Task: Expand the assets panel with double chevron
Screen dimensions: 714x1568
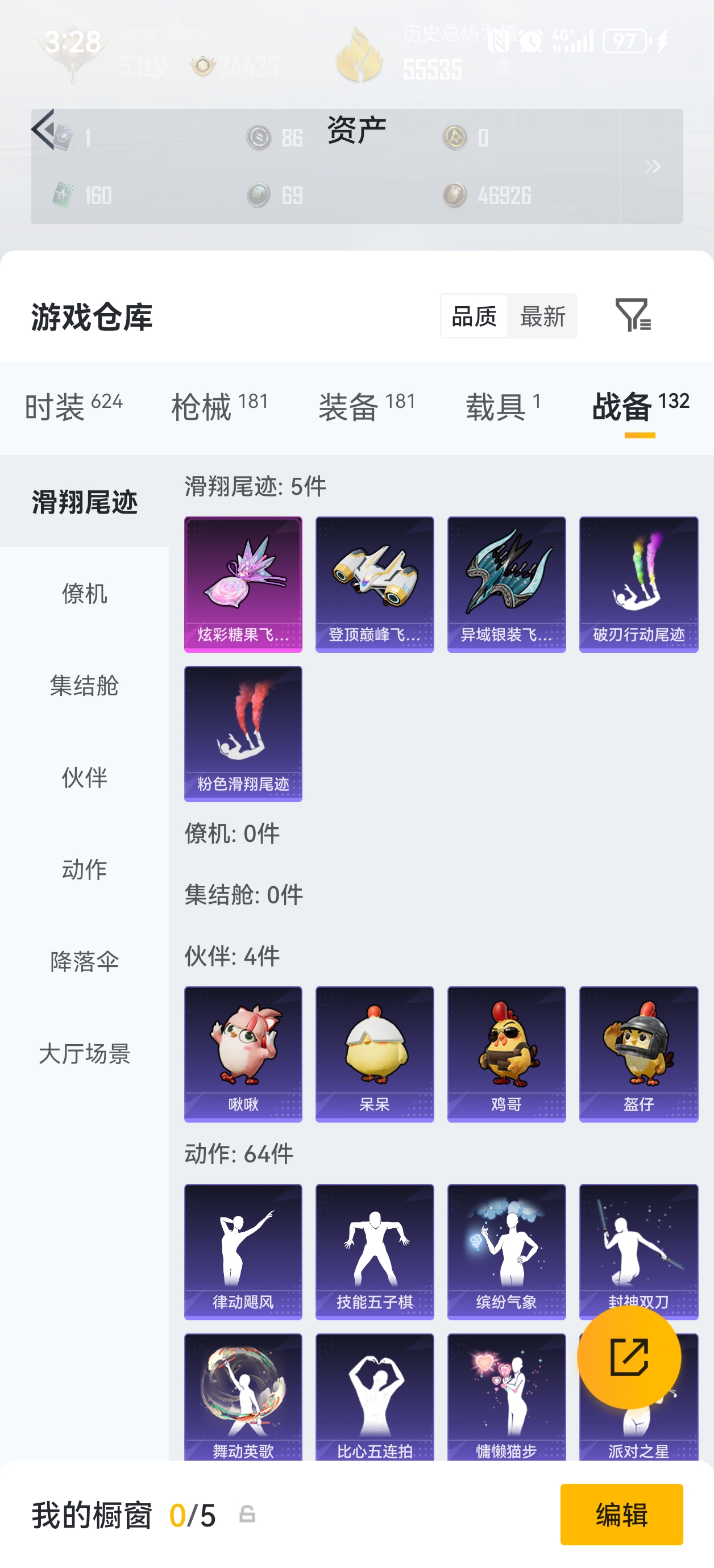Action: (x=652, y=166)
